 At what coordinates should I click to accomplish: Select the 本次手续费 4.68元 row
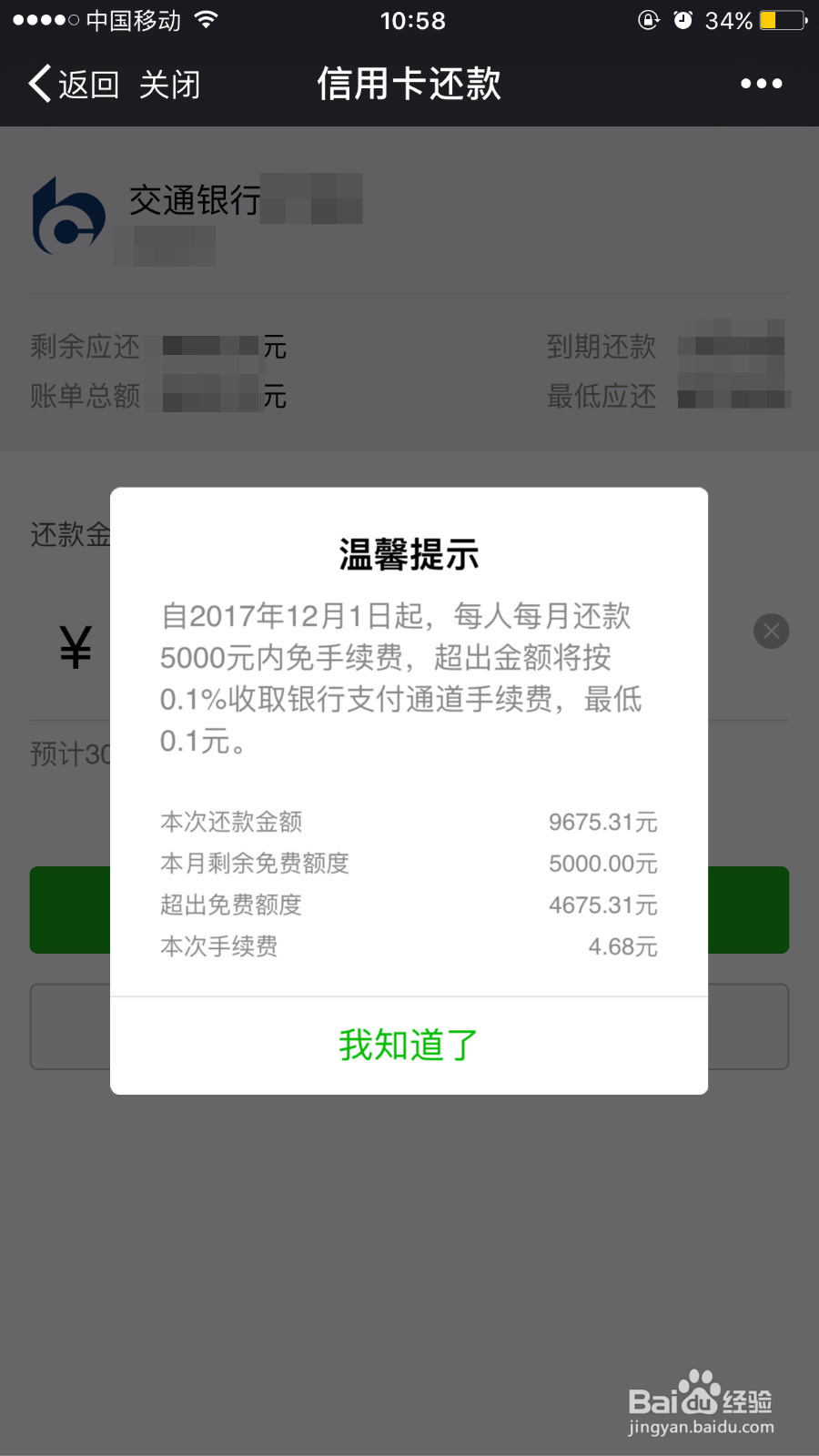pyautogui.click(x=408, y=946)
